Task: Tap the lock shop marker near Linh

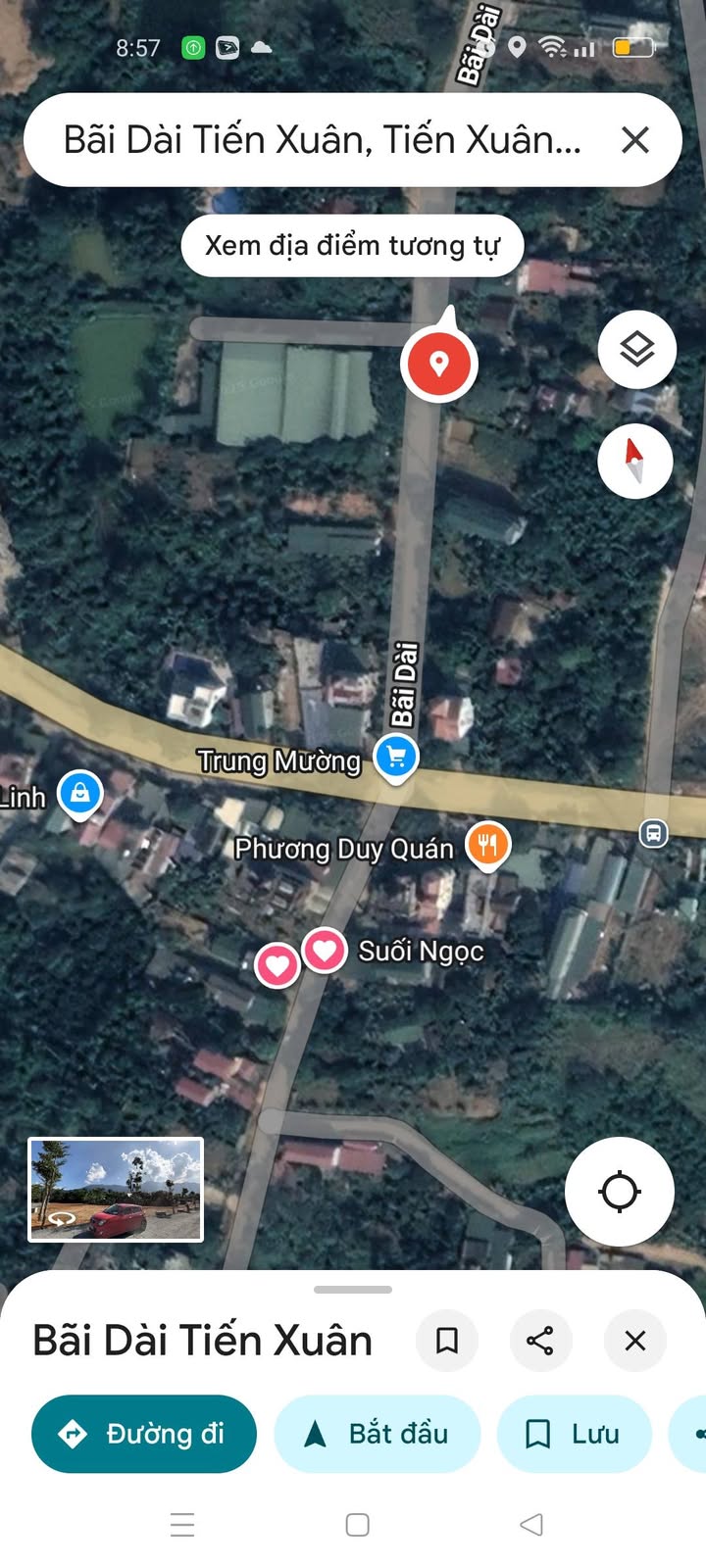Action: (80, 794)
